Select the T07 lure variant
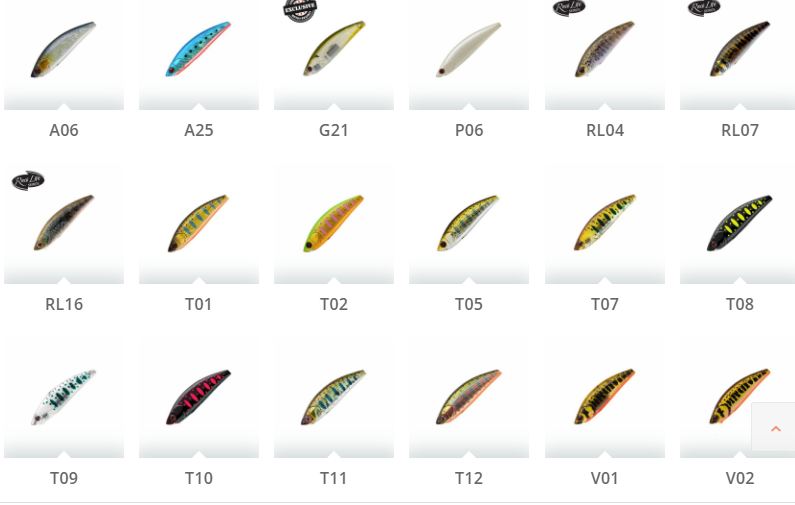This screenshot has width=795, height=505. 604,223
